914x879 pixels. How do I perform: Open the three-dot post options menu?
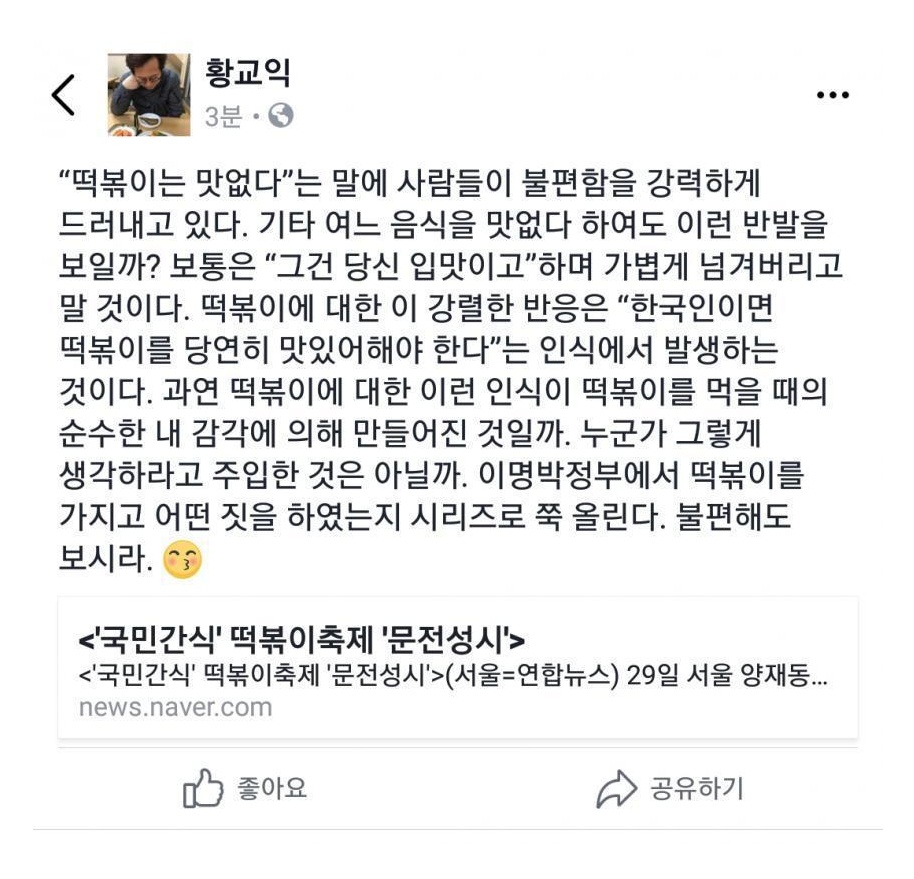tap(832, 95)
